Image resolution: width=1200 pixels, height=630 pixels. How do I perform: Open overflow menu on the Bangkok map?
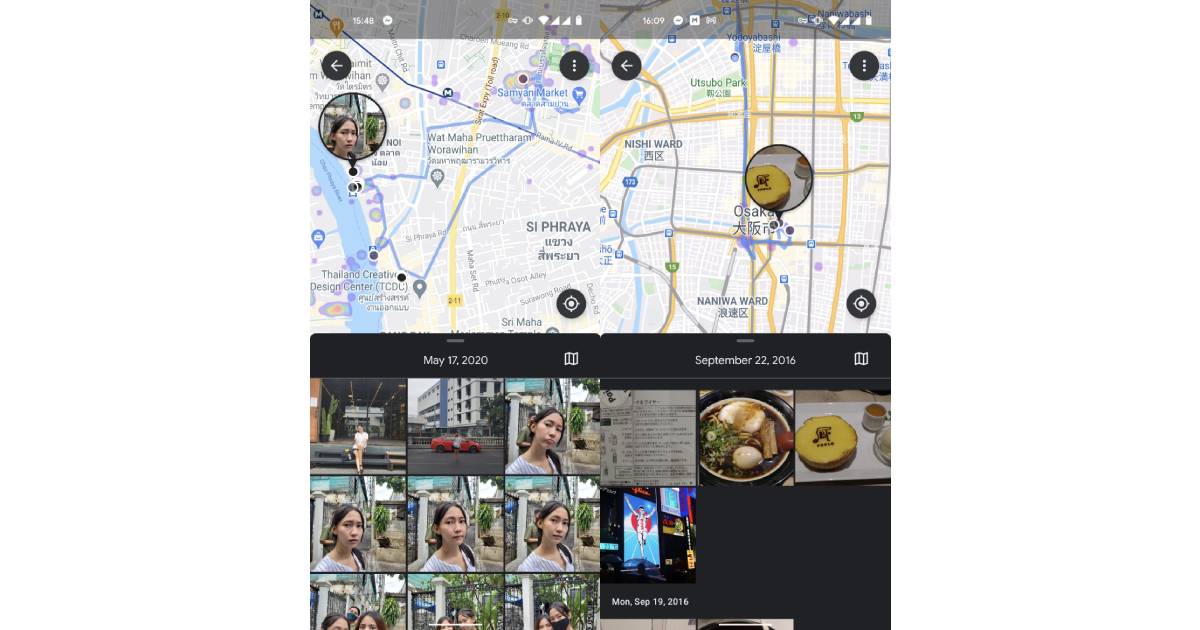(574, 66)
